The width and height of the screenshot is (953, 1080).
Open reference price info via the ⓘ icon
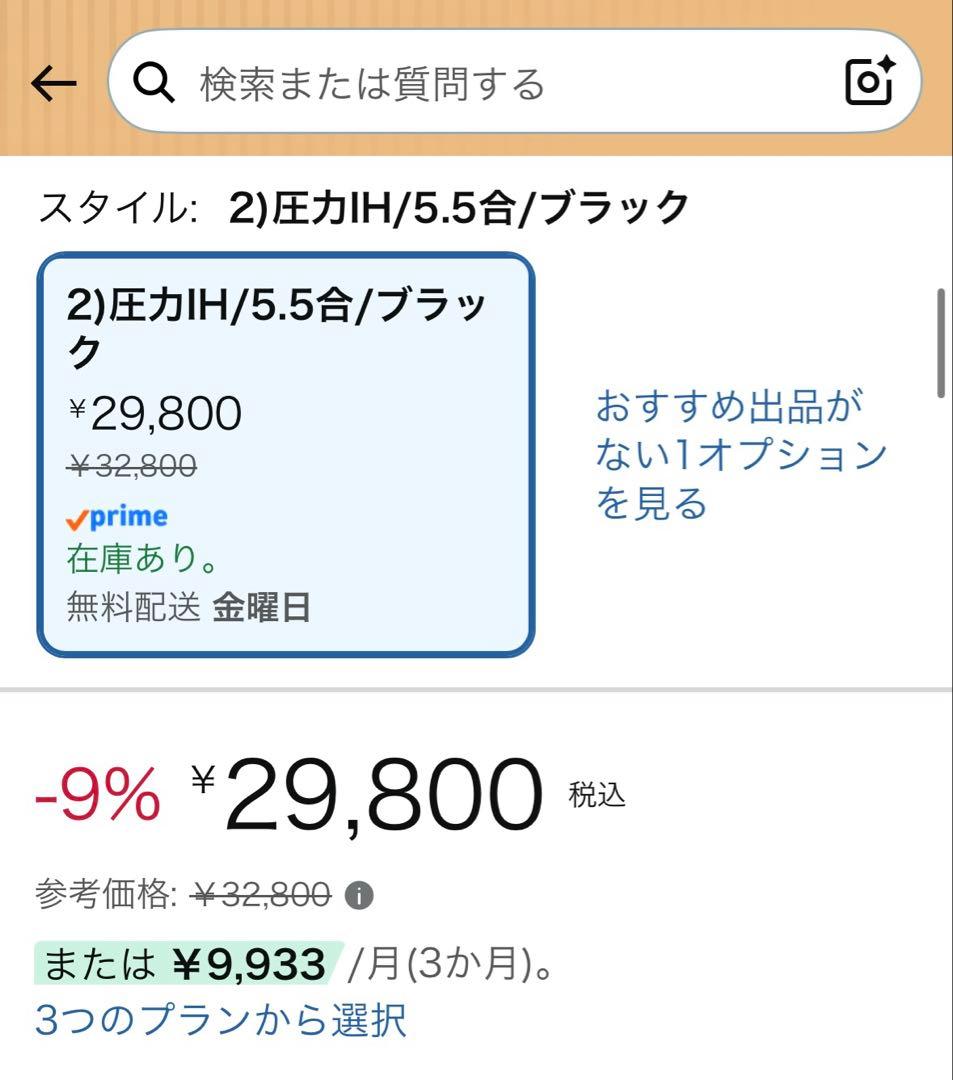(x=358, y=894)
